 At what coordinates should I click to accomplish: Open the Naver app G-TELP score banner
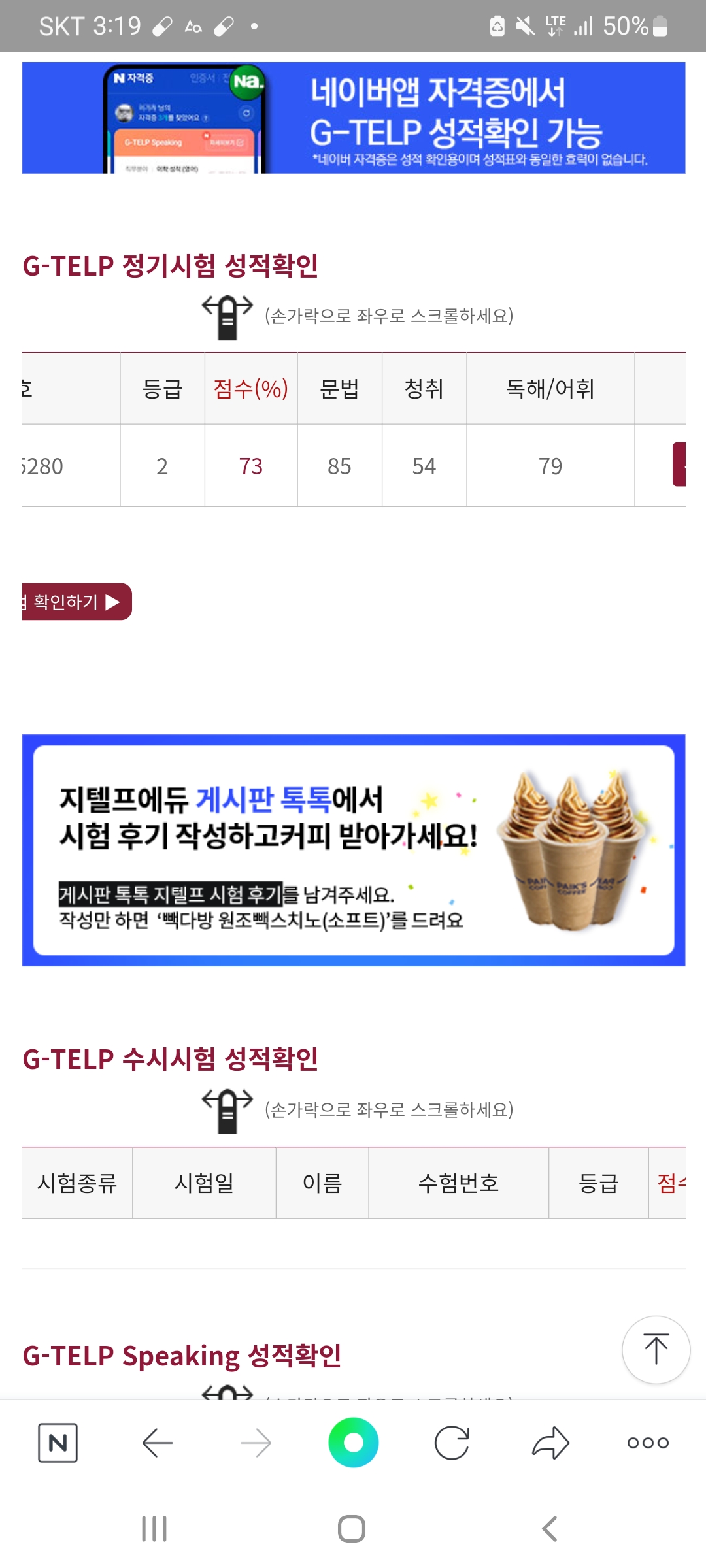[353, 118]
